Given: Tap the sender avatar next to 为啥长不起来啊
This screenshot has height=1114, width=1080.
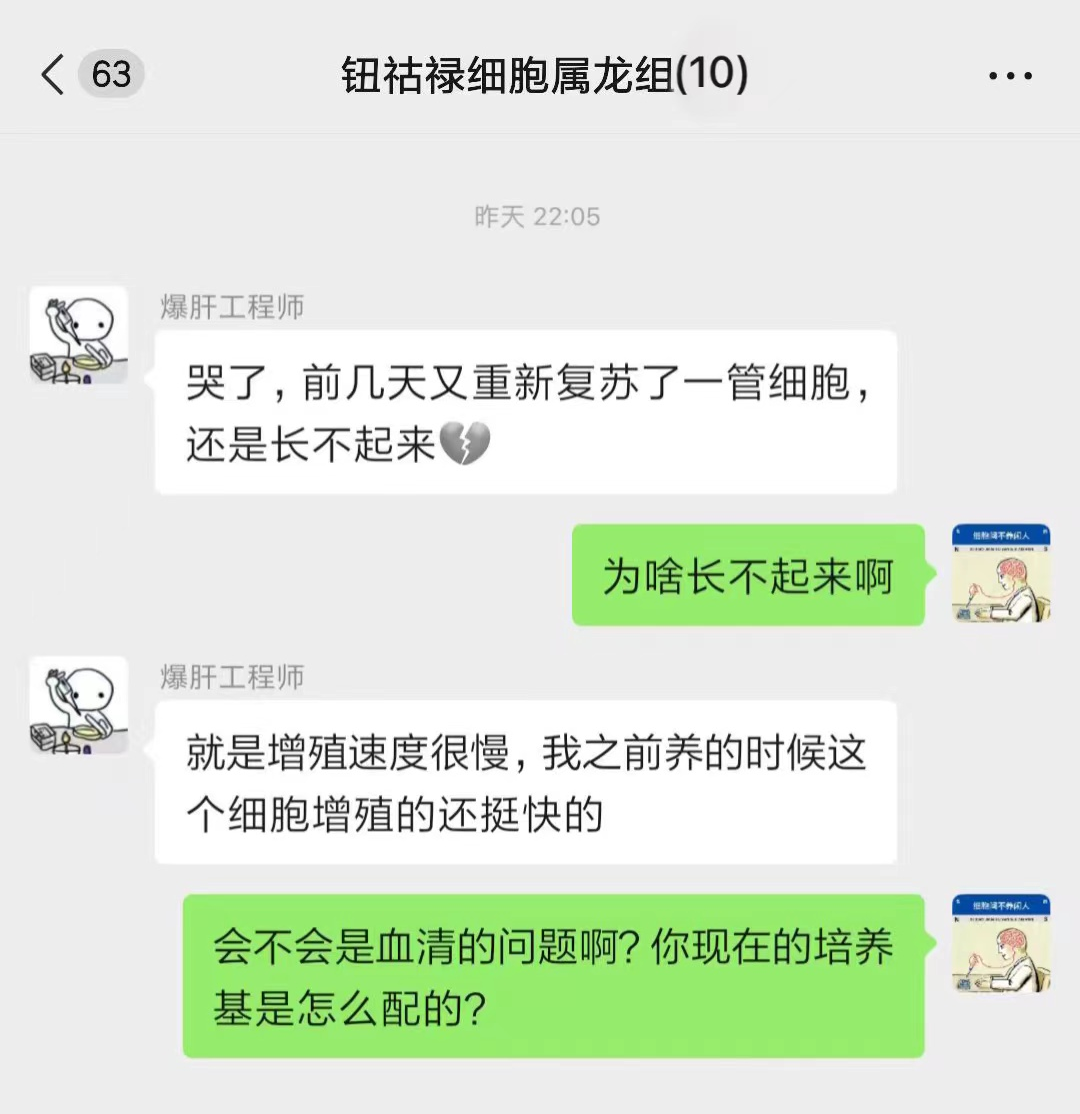Looking at the screenshot, I should (x=1001, y=573).
